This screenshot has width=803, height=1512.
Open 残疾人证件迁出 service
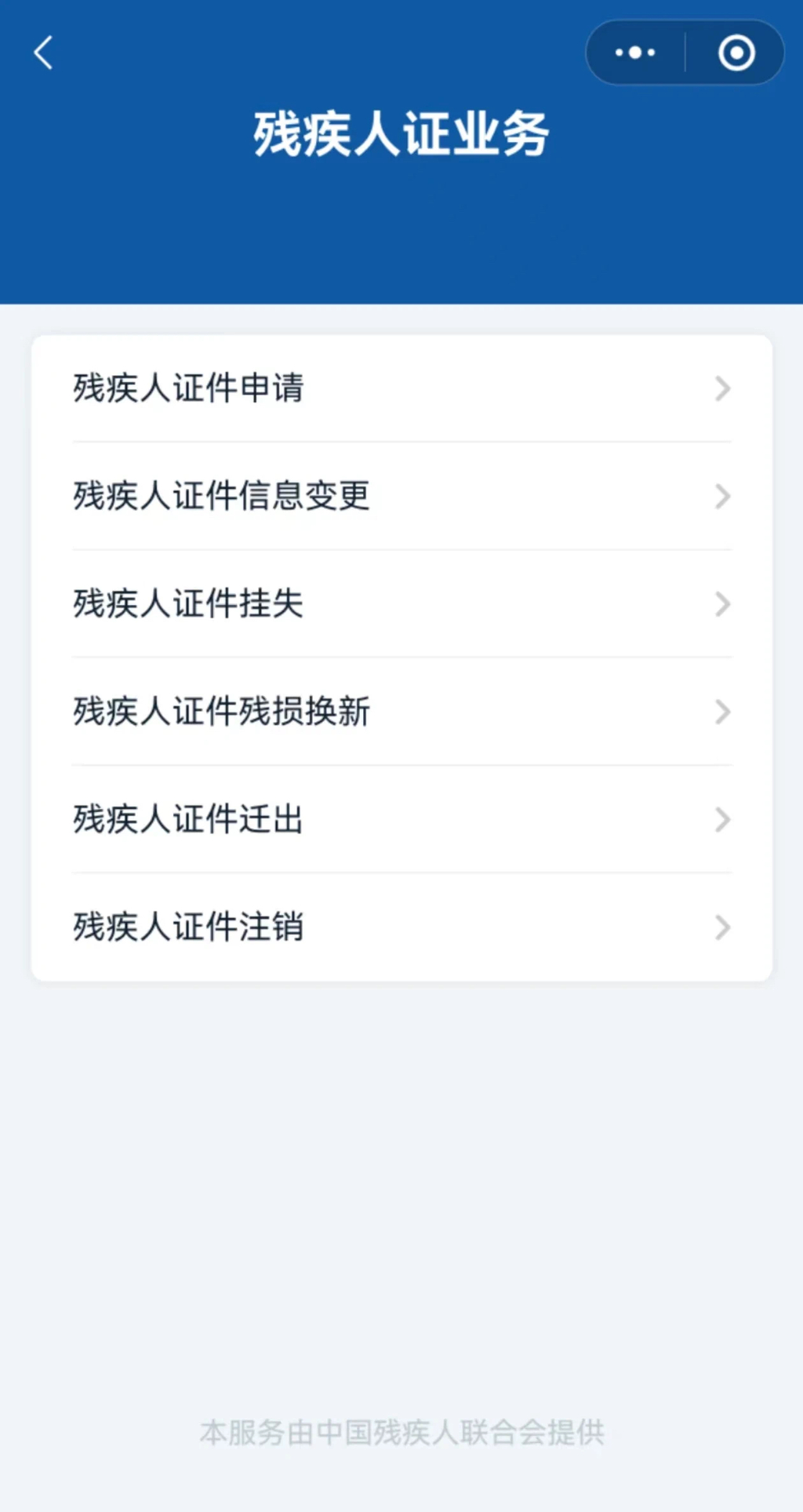[401, 819]
